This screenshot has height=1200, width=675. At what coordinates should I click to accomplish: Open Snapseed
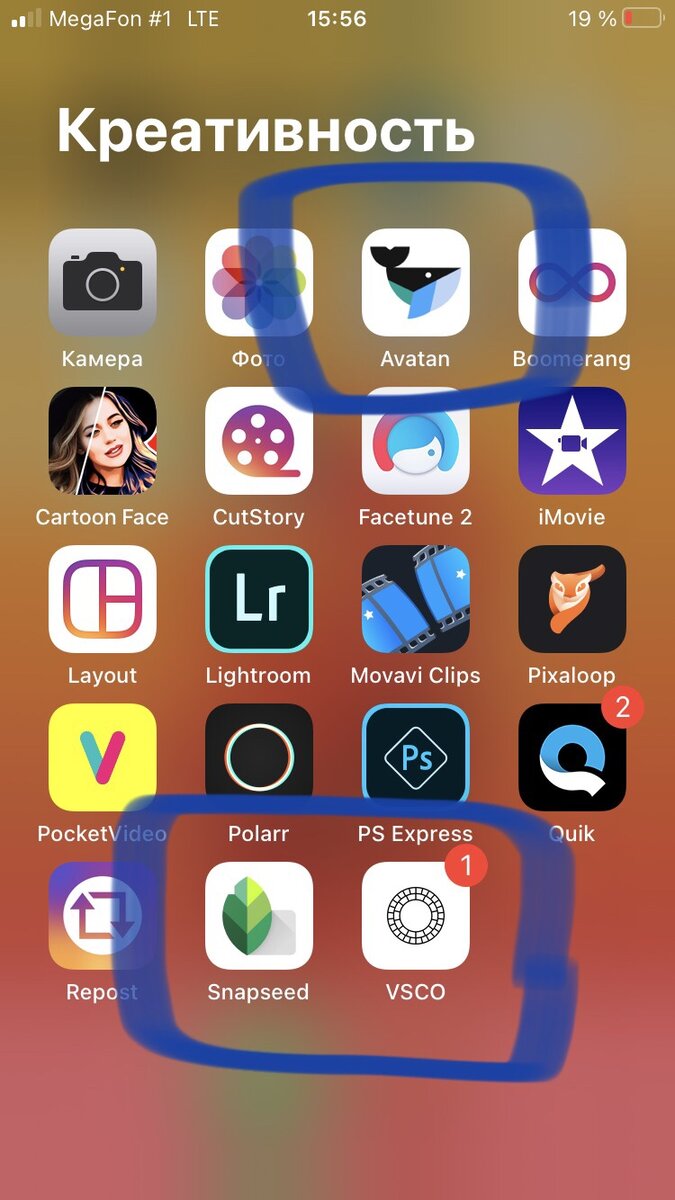point(259,916)
